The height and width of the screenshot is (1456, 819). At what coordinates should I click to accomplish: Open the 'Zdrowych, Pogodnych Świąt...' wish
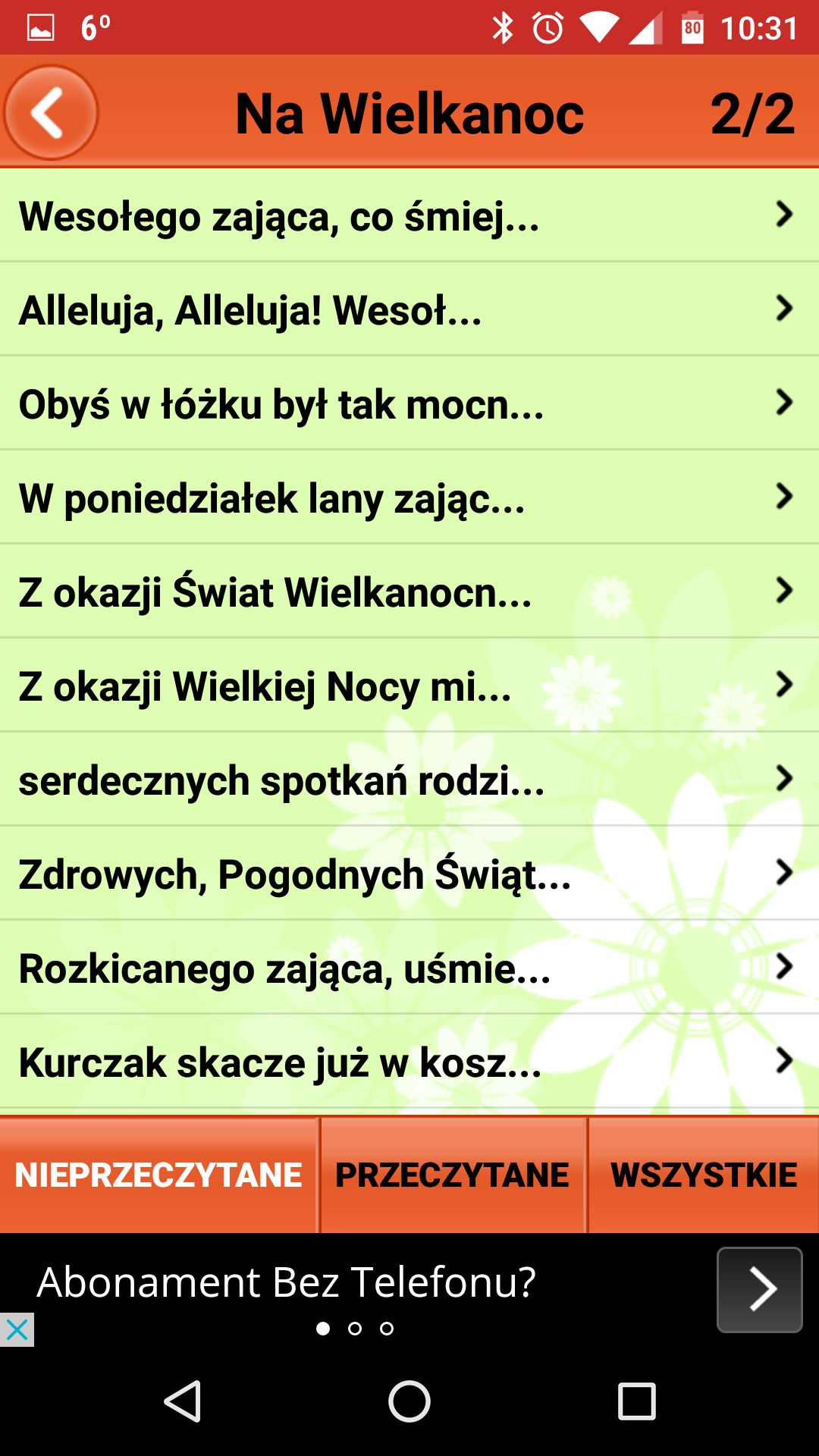point(409,874)
